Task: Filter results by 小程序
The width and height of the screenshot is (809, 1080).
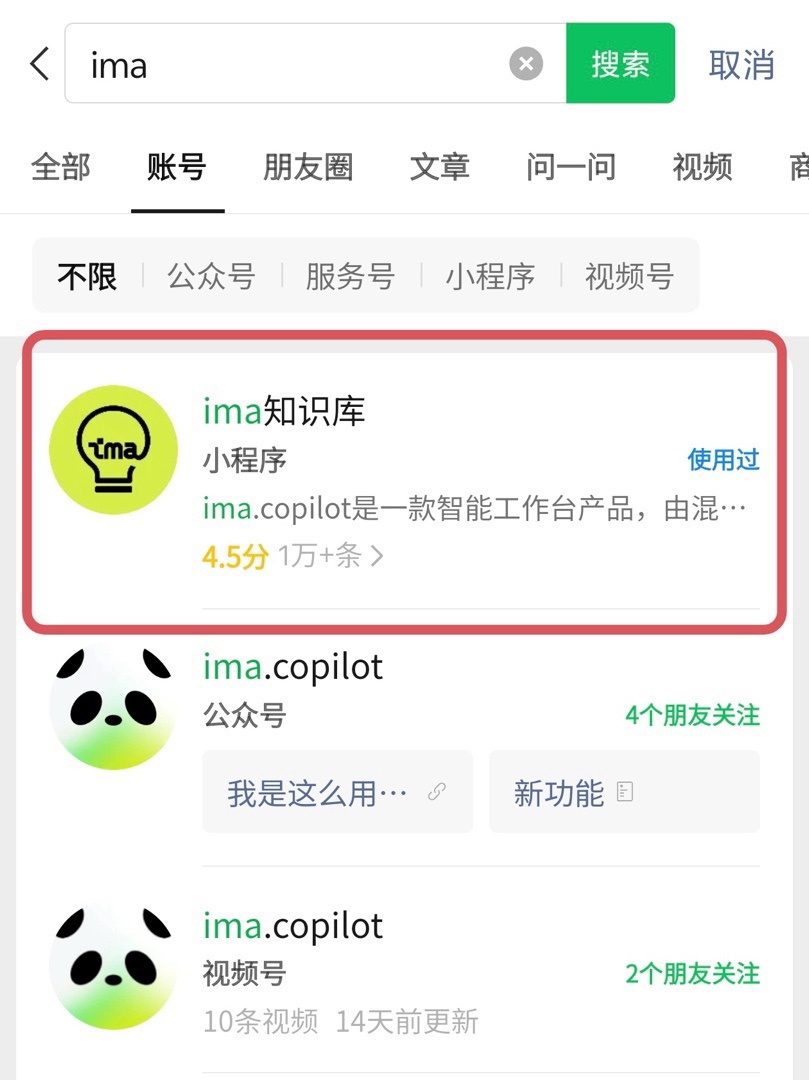Action: tap(490, 276)
